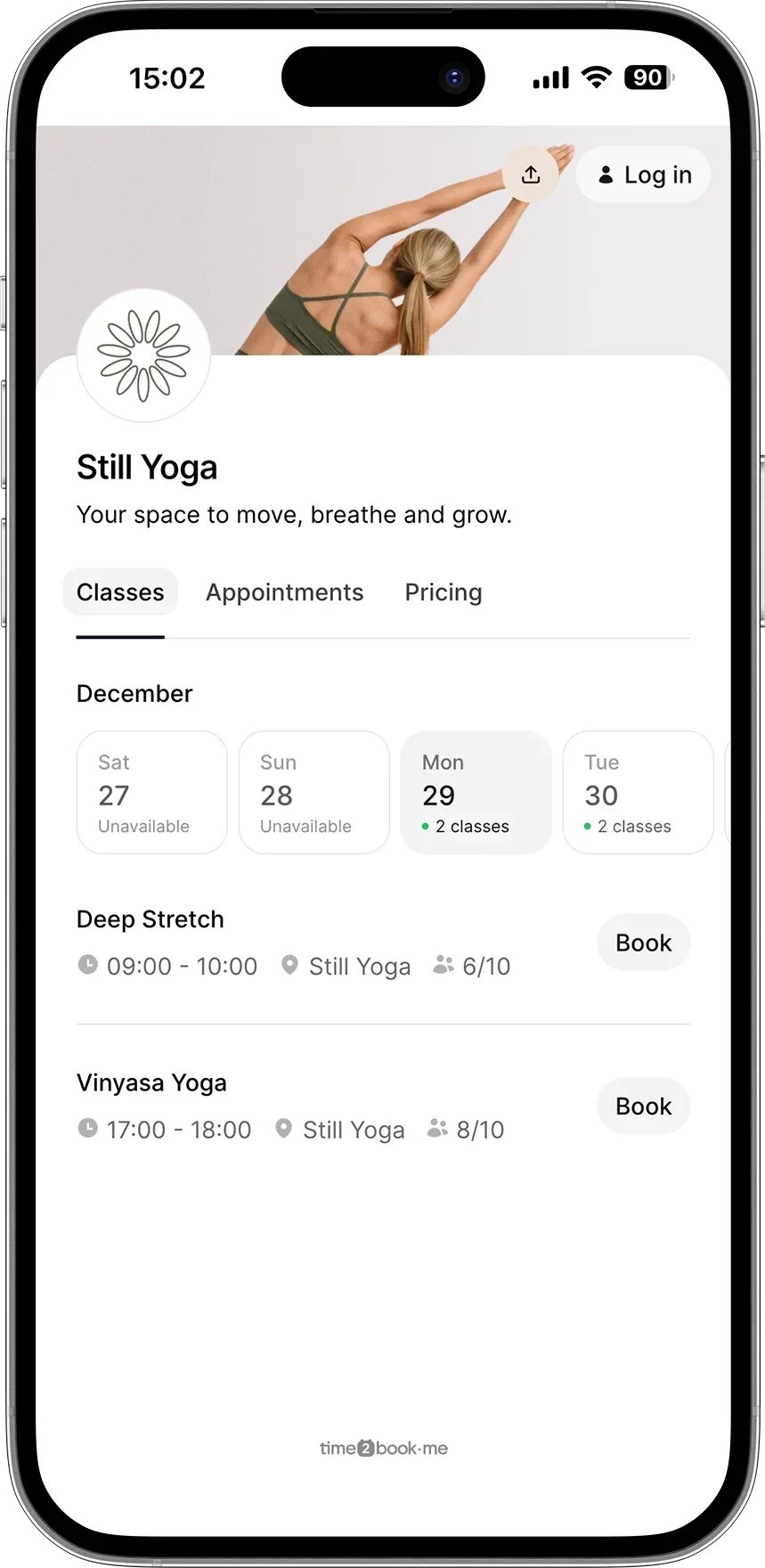This screenshot has width=765, height=1568.
Task: Tap the Log in button
Action: tap(643, 175)
